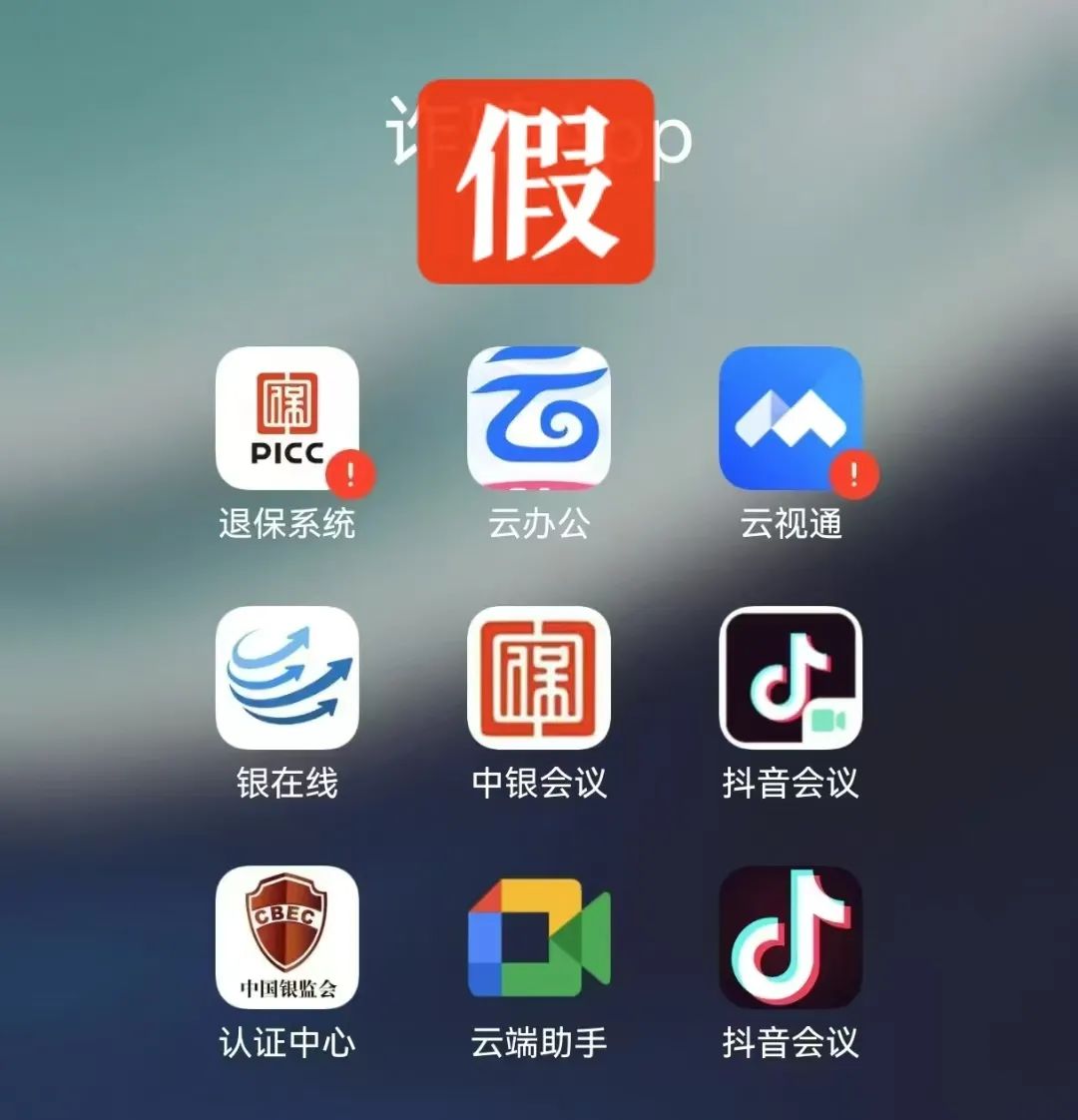The height and width of the screenshot is (1120, 1078).
Task: Launch the 云办公 app
Action: (539, 418)
